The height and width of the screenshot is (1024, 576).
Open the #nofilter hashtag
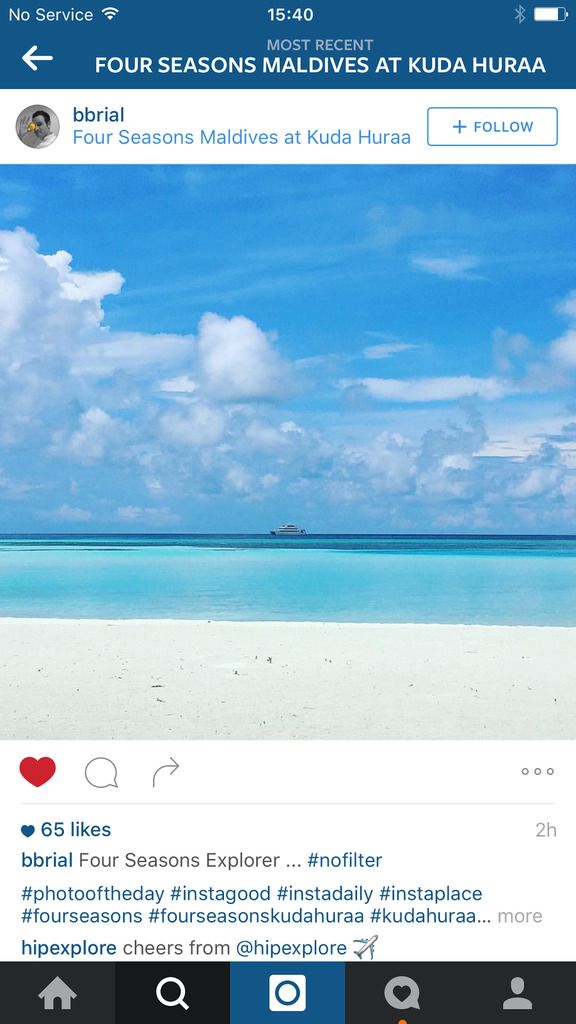(345, 860)
